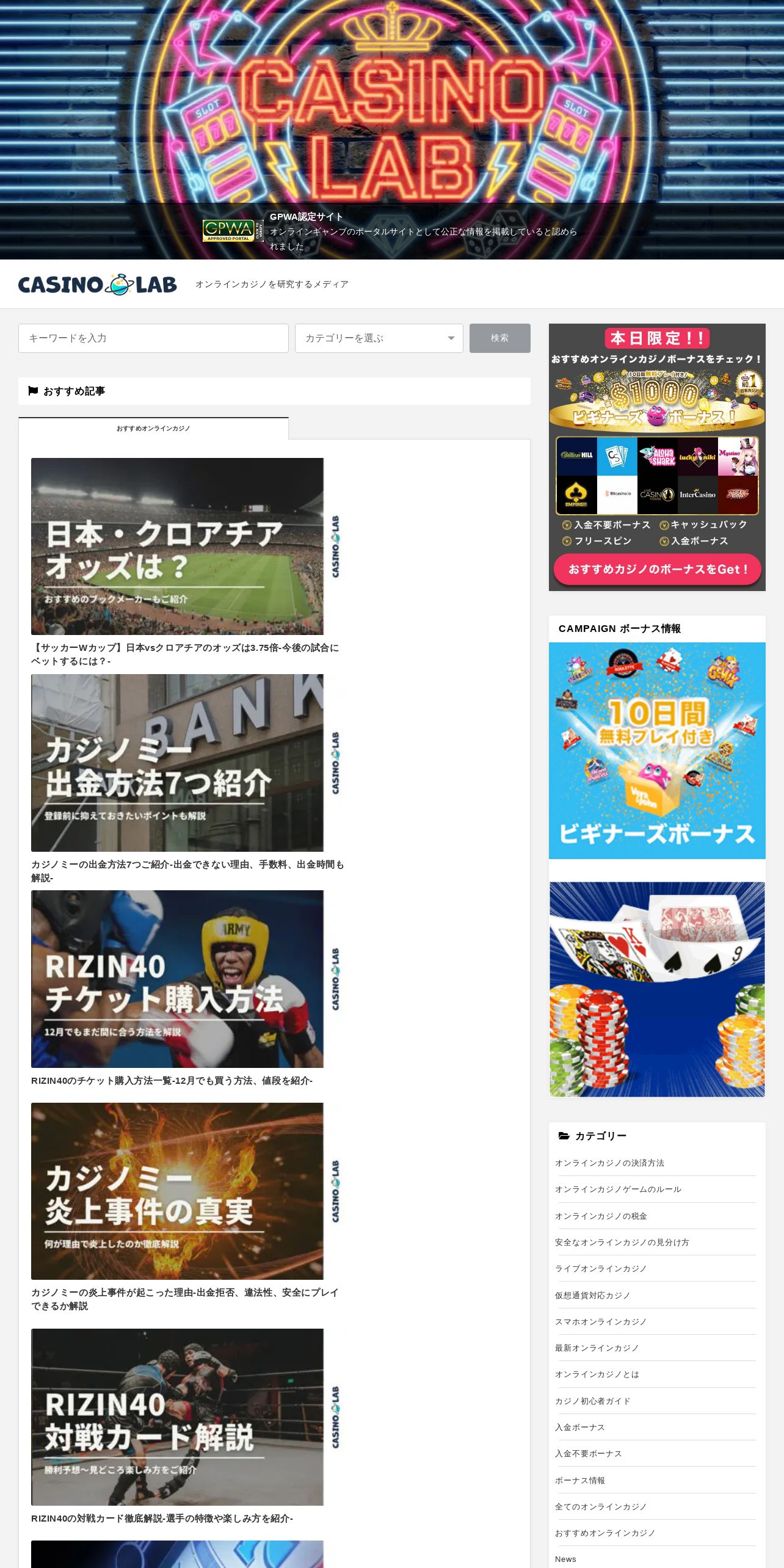784x1568 pixels.
Task: Tap the GPWA approved portal seal
Action: pyautogui.click(x=233, y=231)
